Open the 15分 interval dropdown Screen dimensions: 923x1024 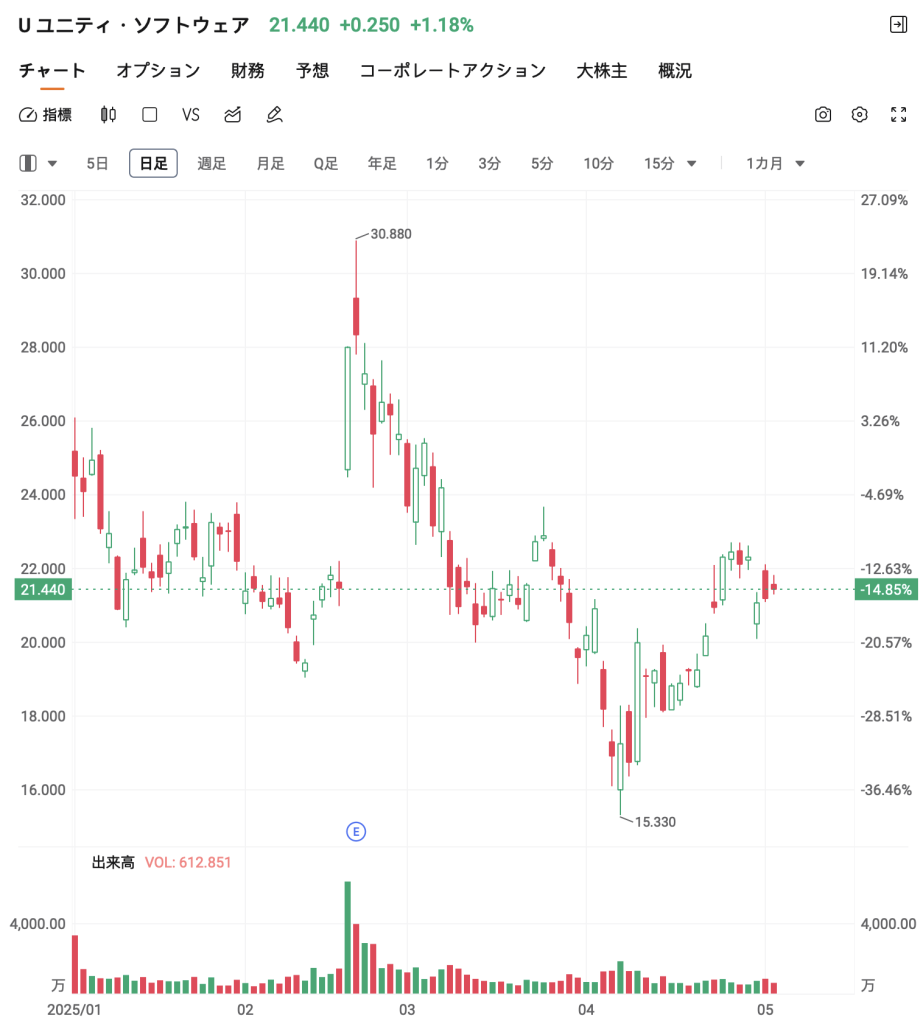pyautogui.click(x=670, y=163)
